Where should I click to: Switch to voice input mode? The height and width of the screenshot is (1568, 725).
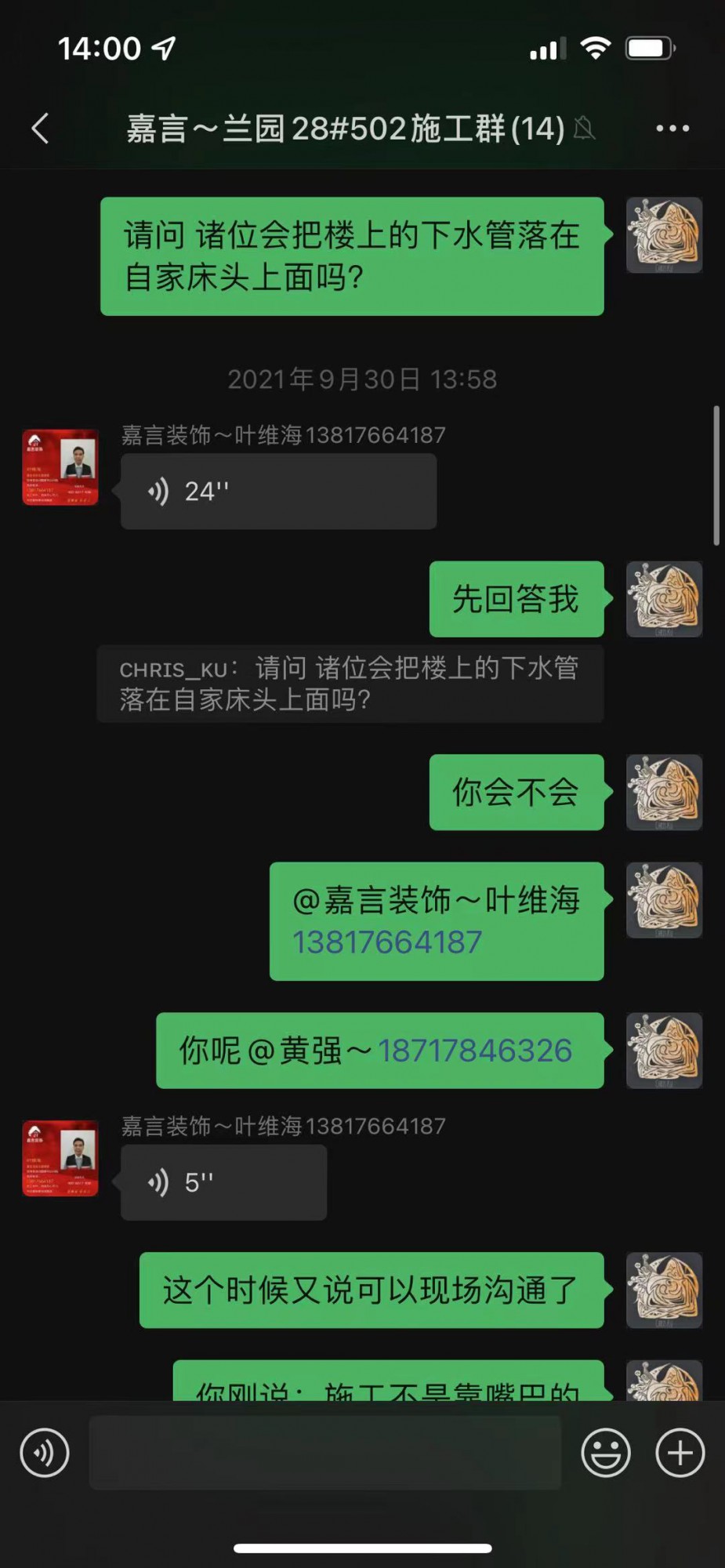click(45, 1453)
